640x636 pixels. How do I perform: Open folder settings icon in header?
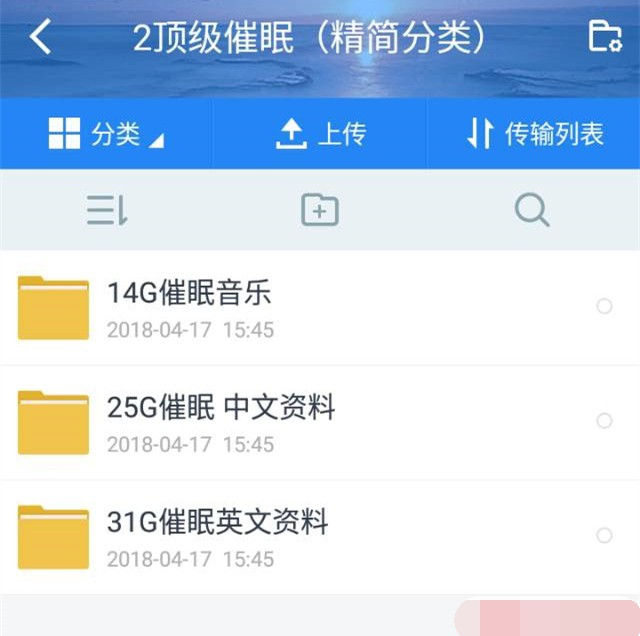point(604,37)
